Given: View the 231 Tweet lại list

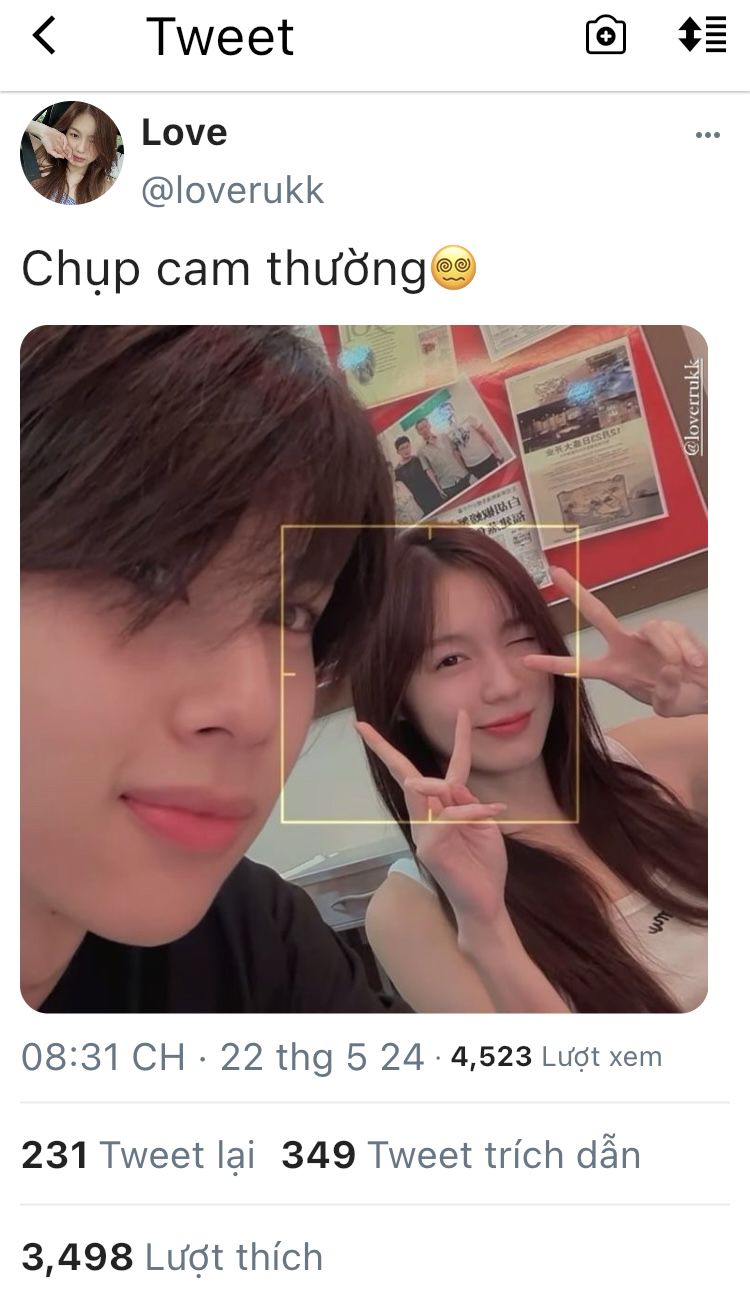Looking at the screenshot, I should tap(138, 1155).
